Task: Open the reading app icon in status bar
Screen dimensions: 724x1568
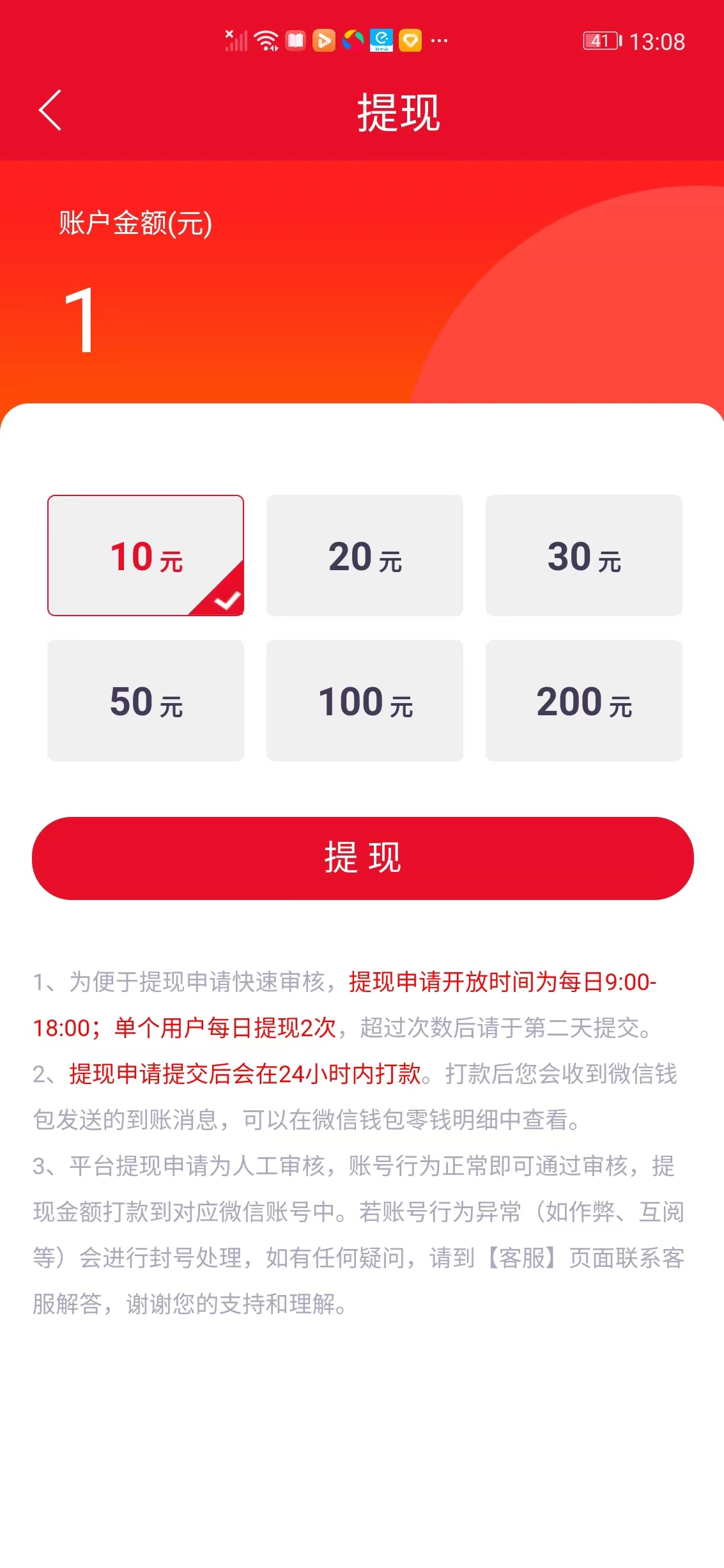Action: click(x=295, y=40)
